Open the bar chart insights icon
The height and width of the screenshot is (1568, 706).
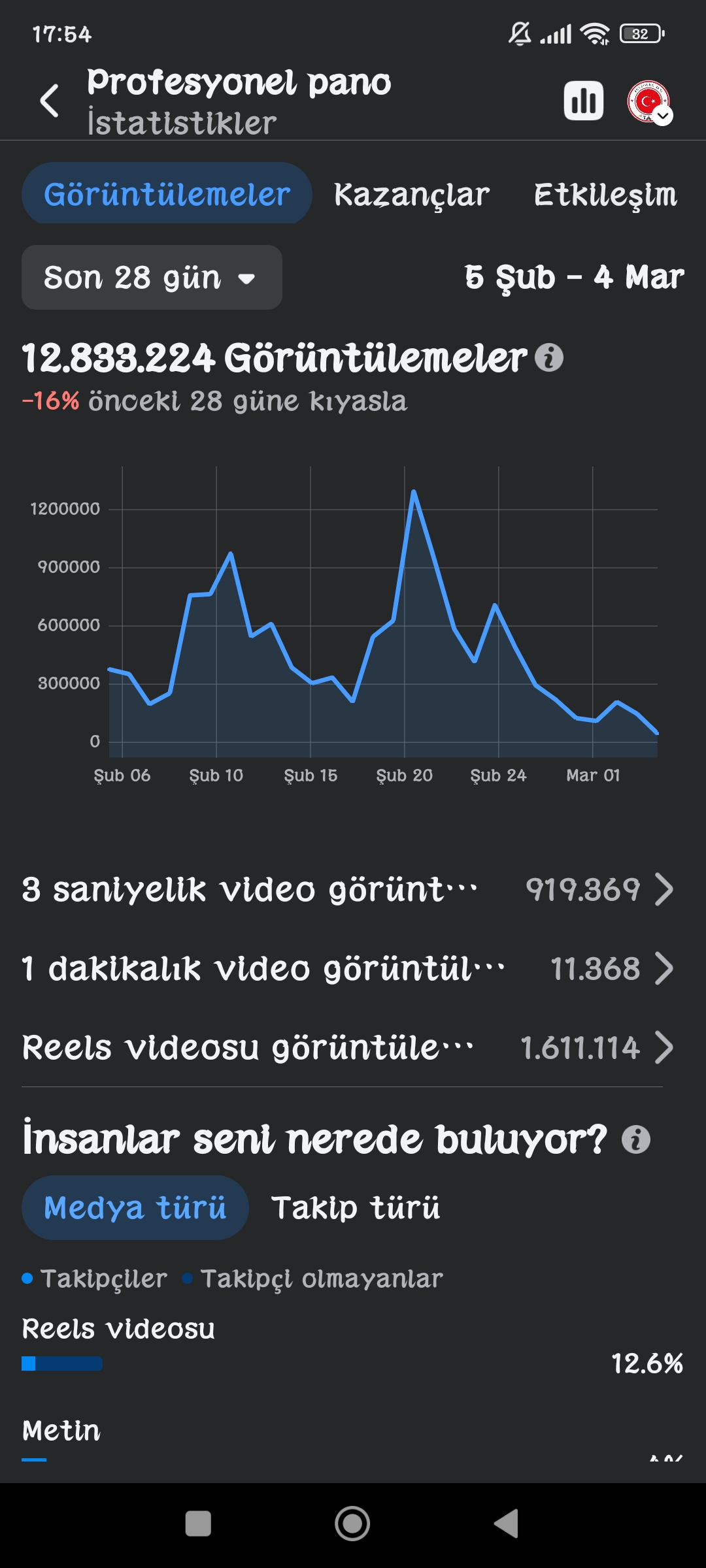point(584,101)
